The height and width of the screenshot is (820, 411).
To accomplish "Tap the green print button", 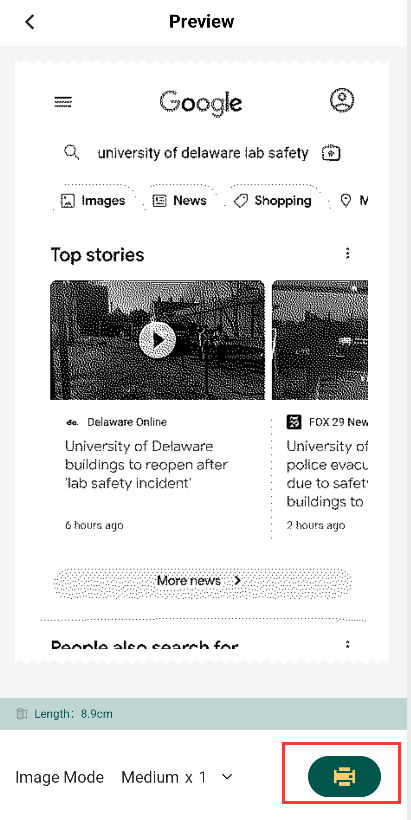I will click(x=344, y=777).
